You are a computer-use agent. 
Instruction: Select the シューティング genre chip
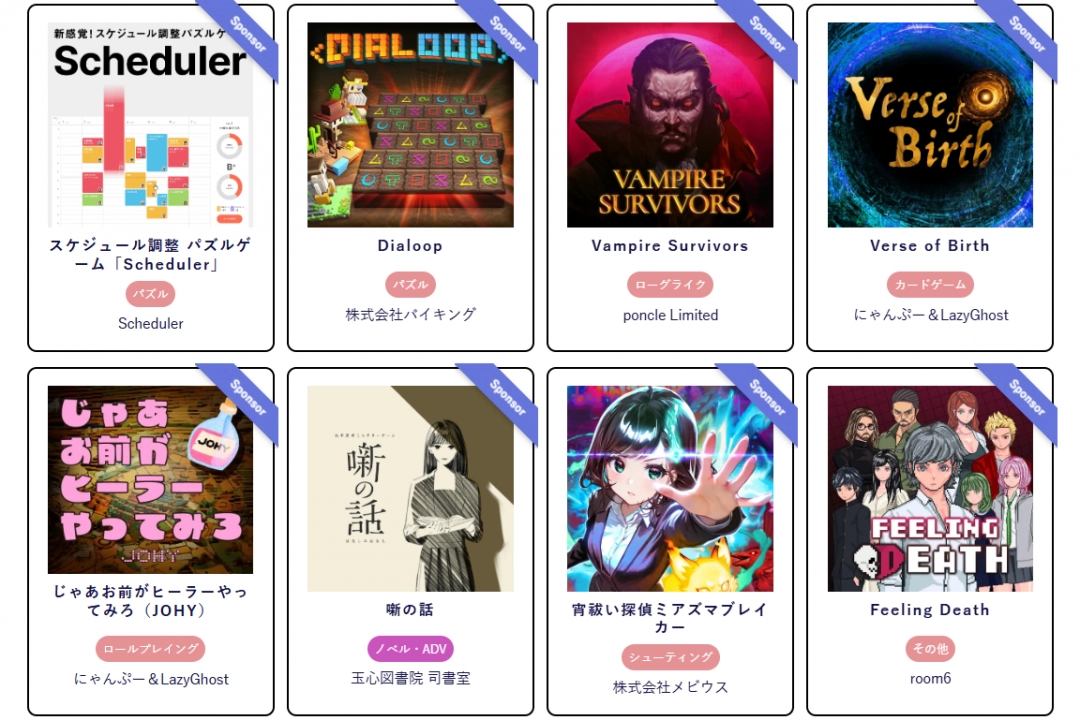(x=670, y=657)
